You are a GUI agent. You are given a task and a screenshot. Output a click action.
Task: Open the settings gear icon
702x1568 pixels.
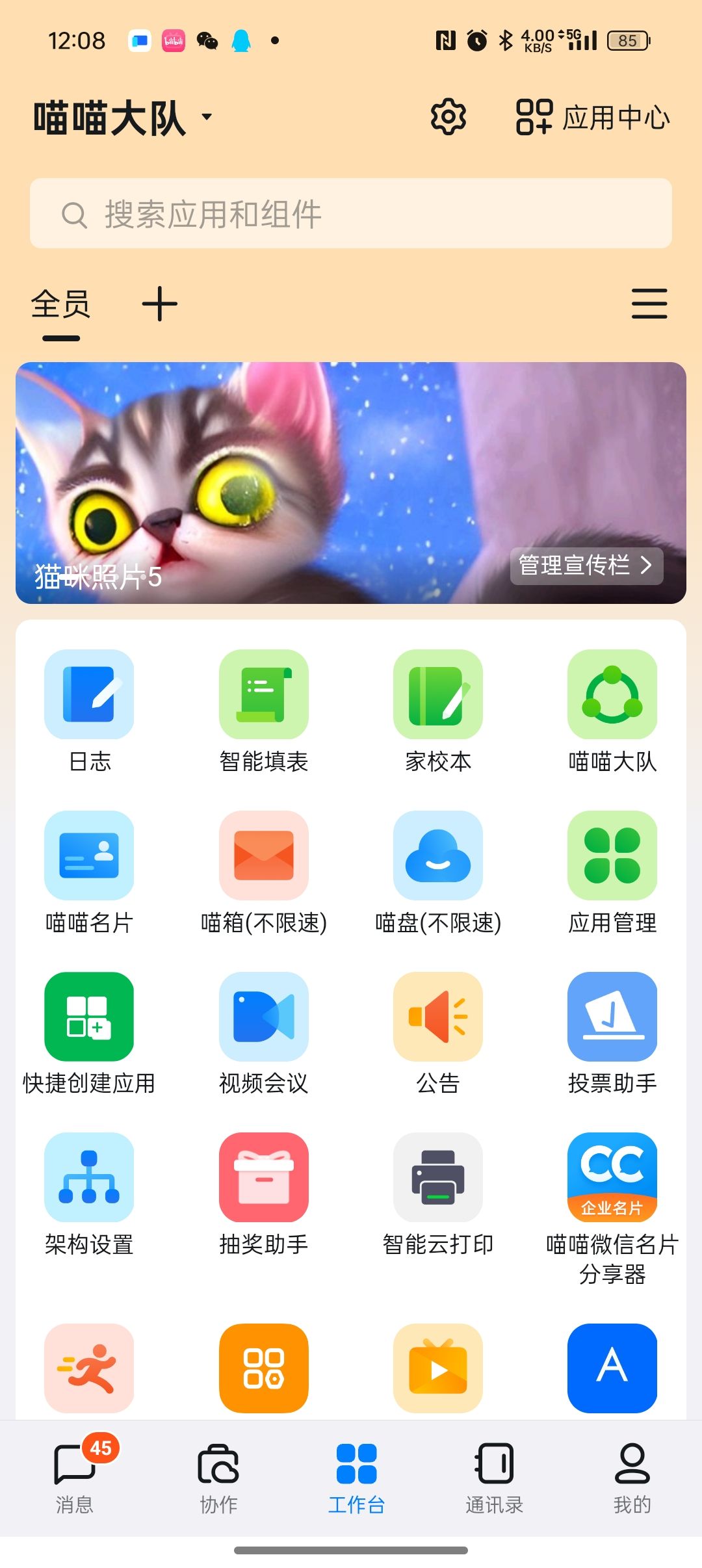point(448,117)
